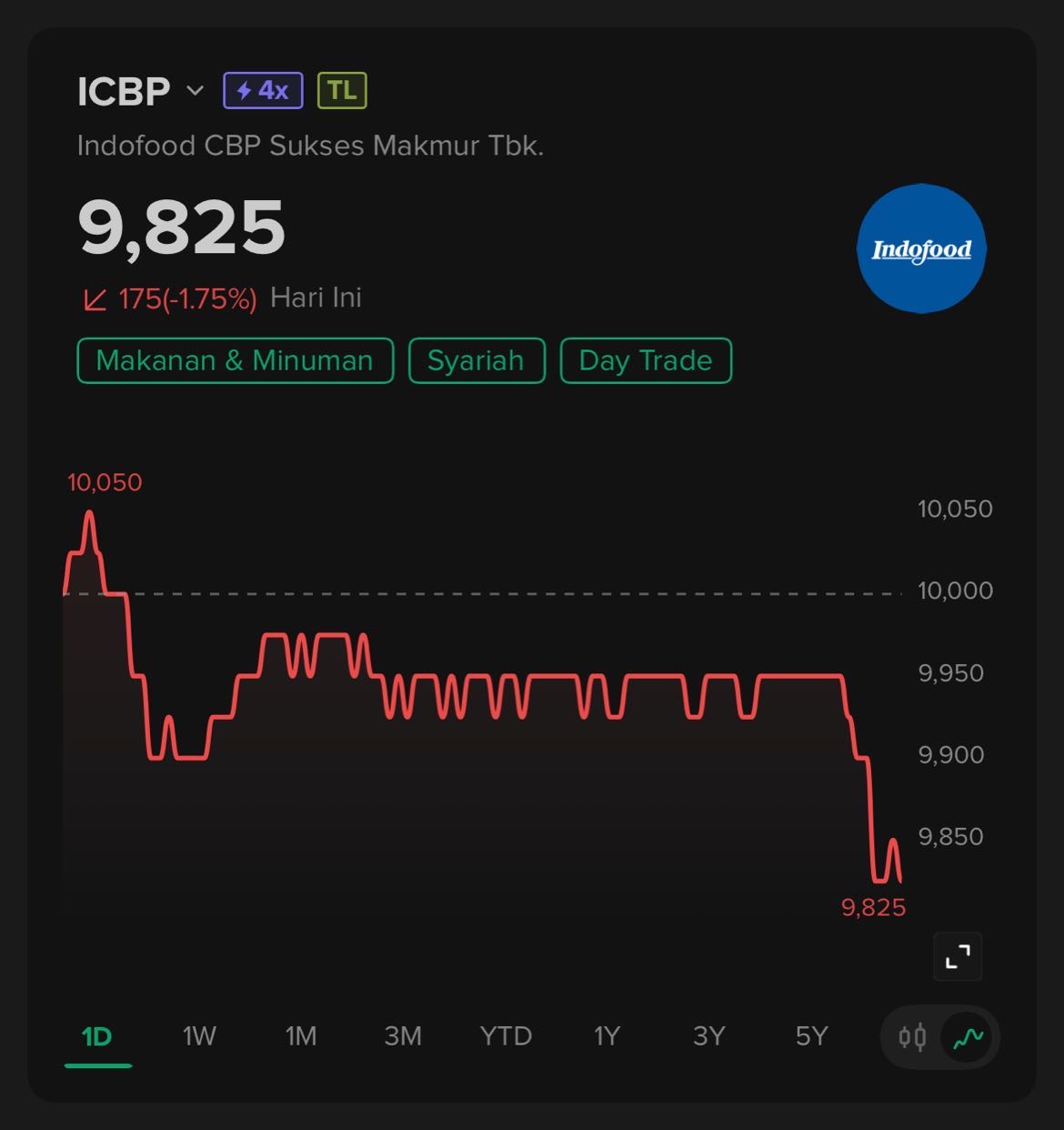Click the red downtrend arrow beside 175

94,298
